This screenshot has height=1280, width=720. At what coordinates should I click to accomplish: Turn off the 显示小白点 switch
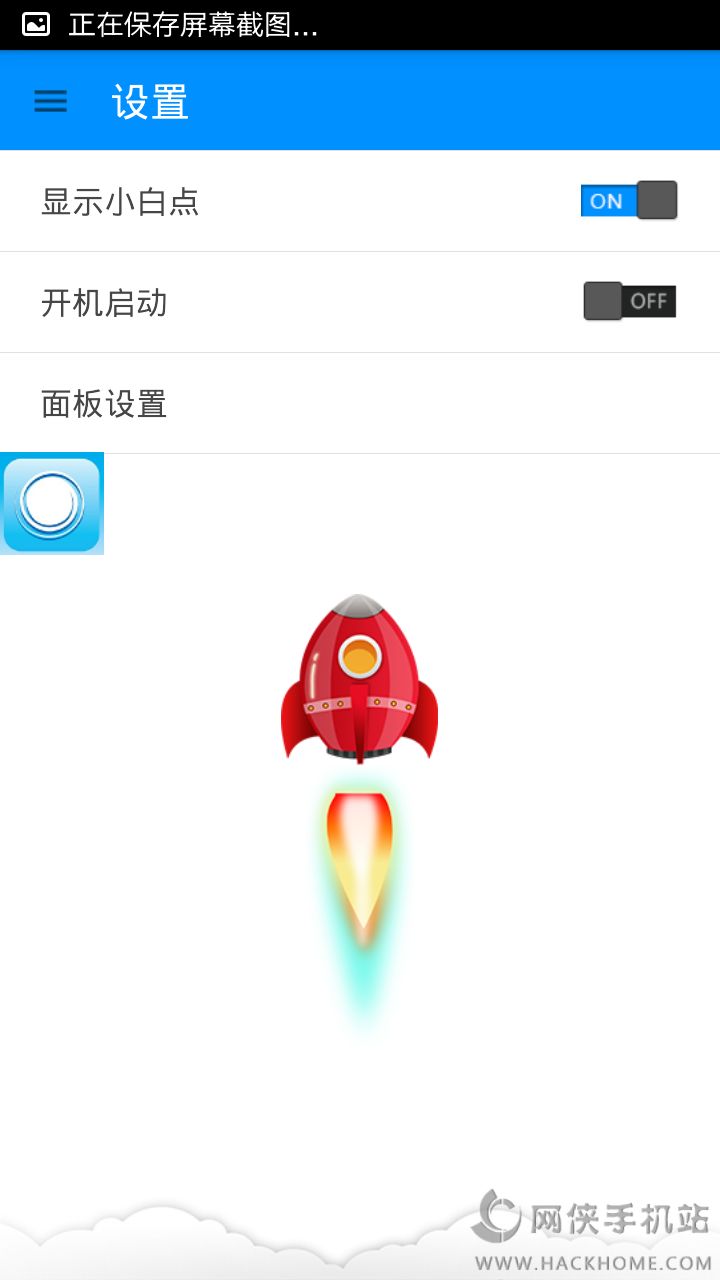click(x=629, y=200)
